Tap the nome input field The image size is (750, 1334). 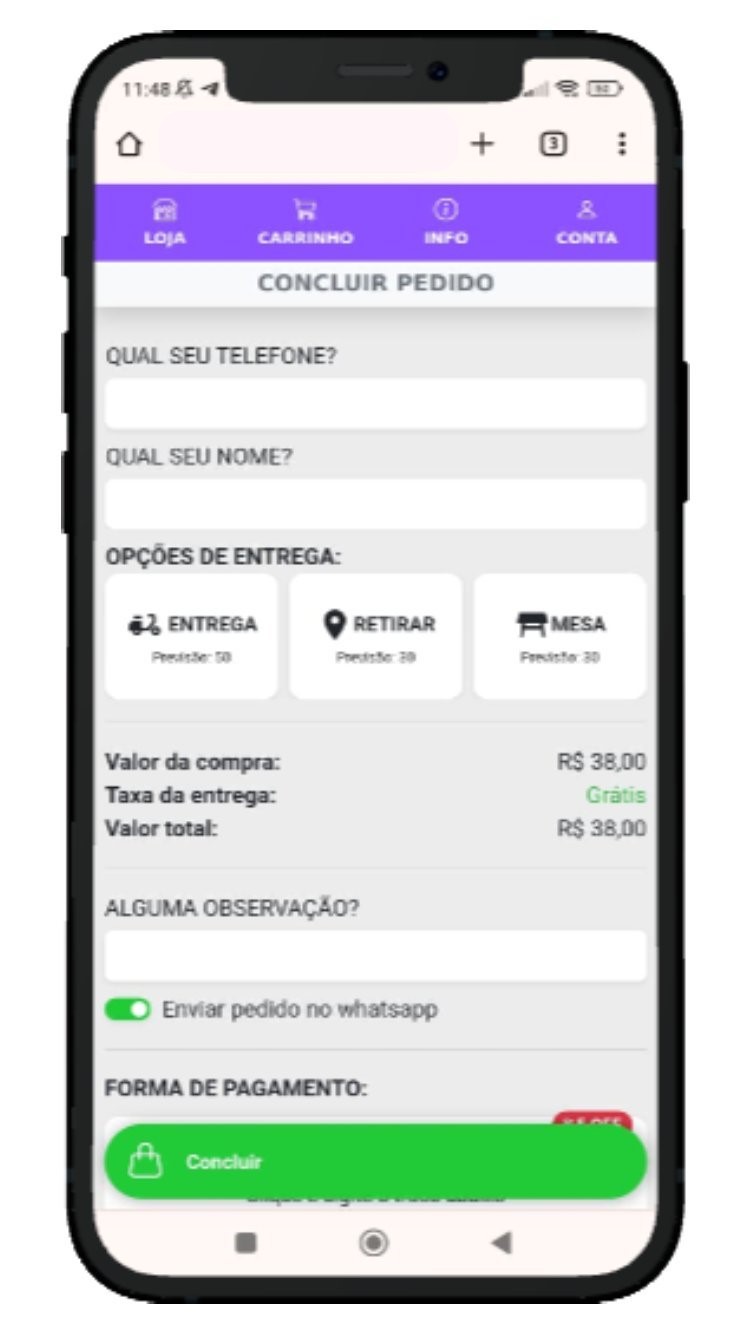pyautogui.click(x=375, y=504)
